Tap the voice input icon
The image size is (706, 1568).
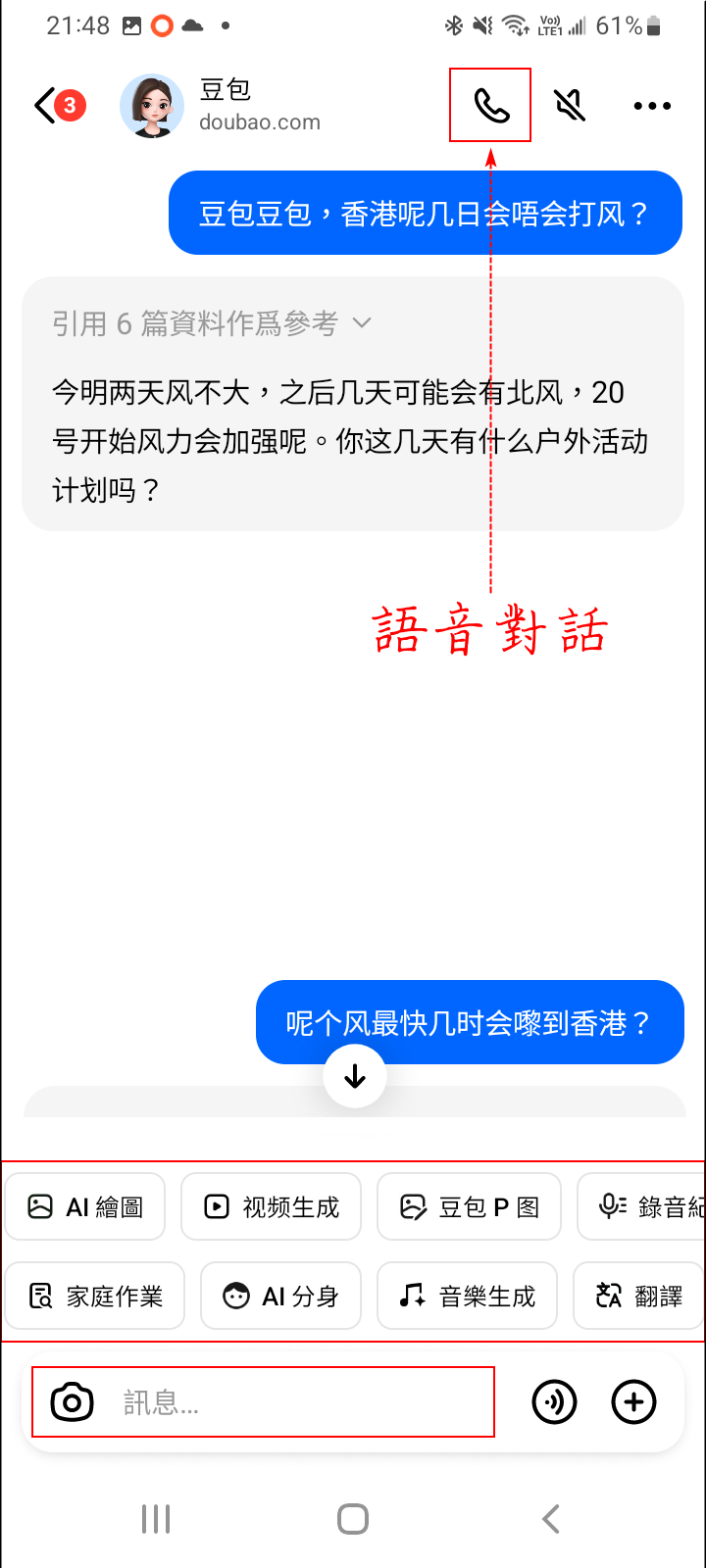(x=555, y=1402)
